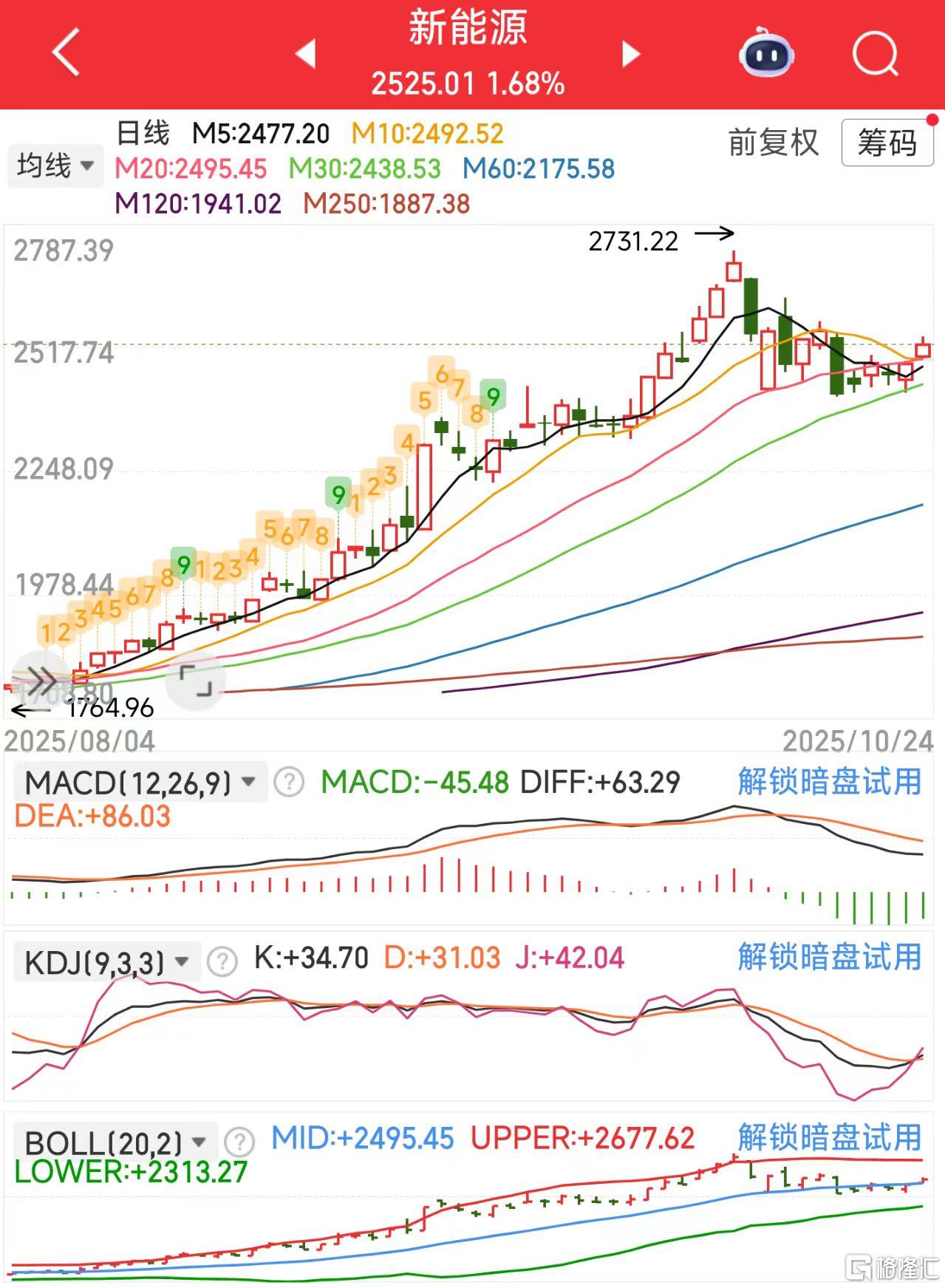
Task: Tap 解锁暗盘试用 beside MACD
Action: tap(829, 782)
